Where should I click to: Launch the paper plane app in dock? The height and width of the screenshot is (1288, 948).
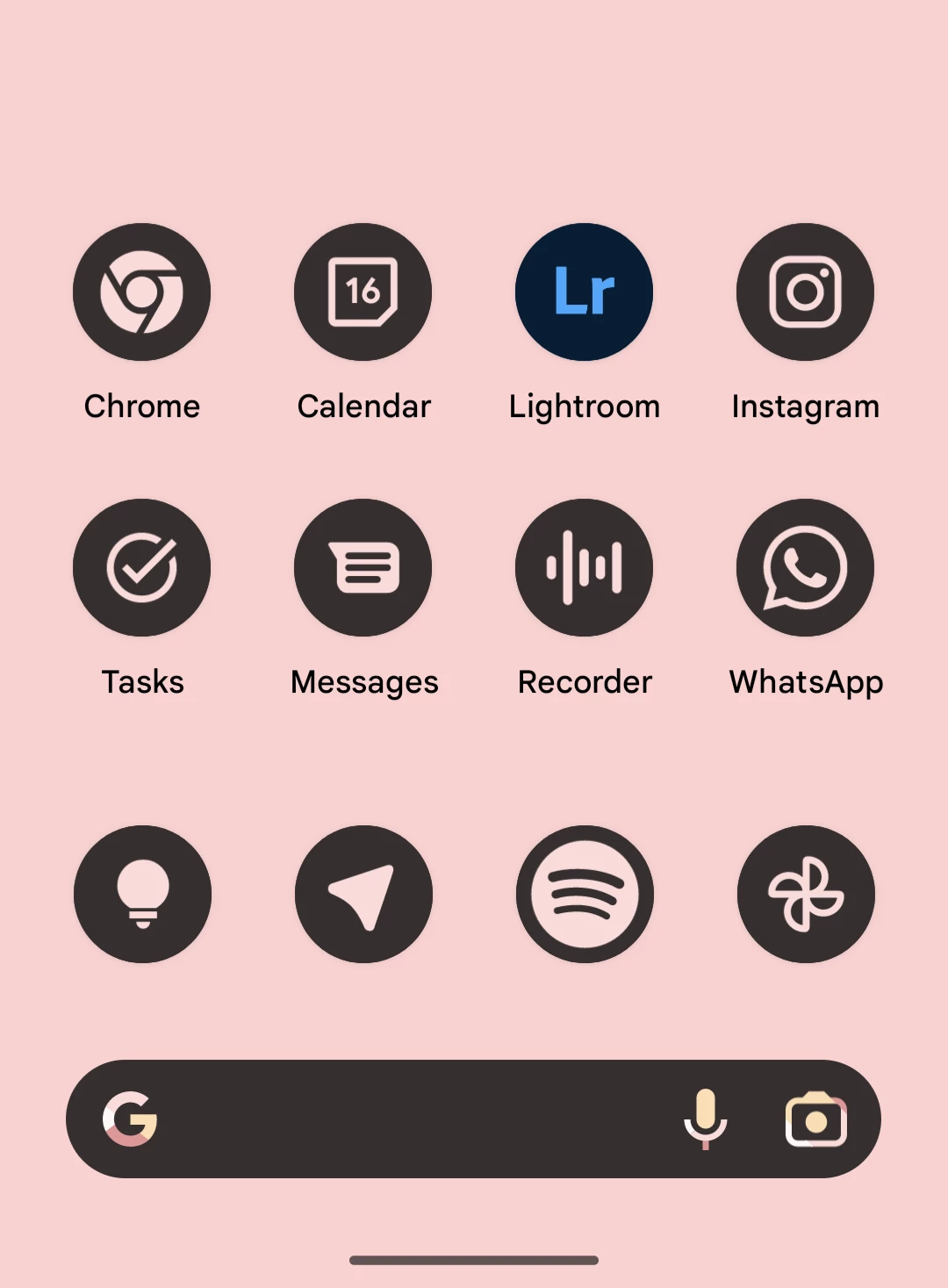pos(363,894)
